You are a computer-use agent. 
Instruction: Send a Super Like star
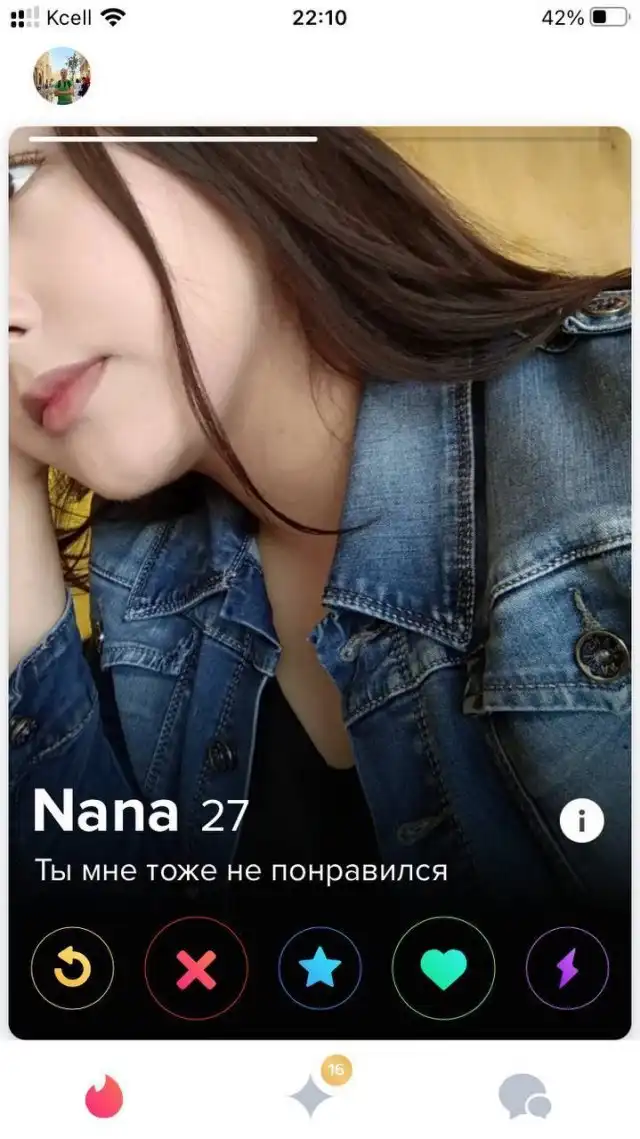320,968
